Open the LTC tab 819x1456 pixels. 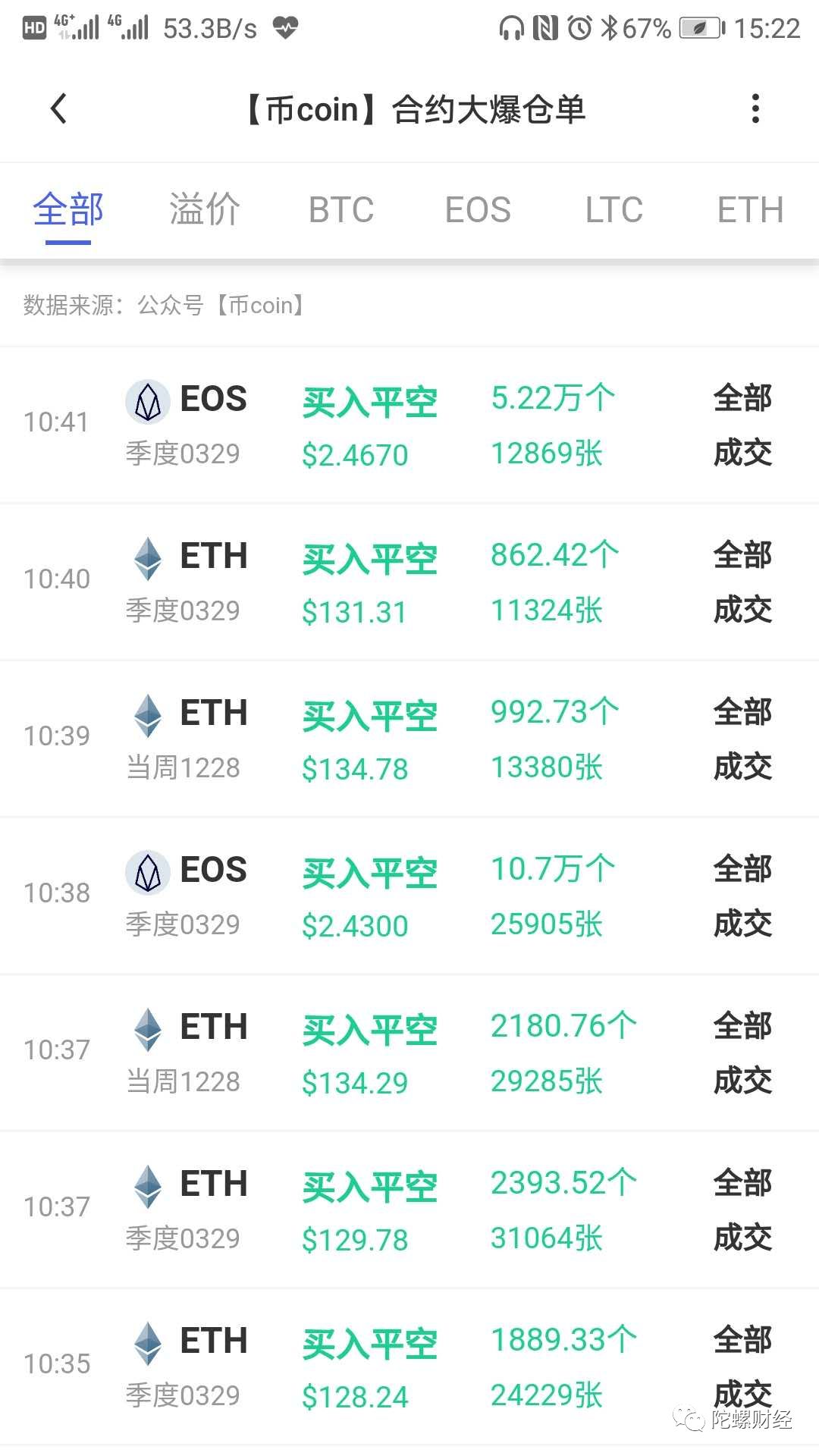[614, 209]
